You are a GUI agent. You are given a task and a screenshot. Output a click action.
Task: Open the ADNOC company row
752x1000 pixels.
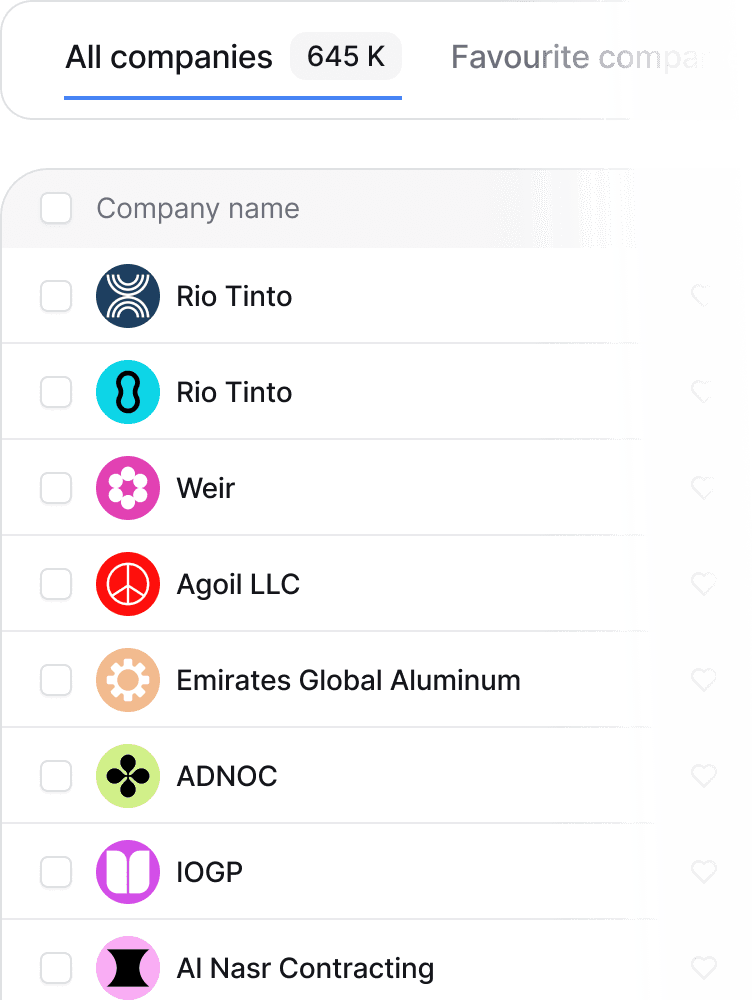click(x=227, y=776)
